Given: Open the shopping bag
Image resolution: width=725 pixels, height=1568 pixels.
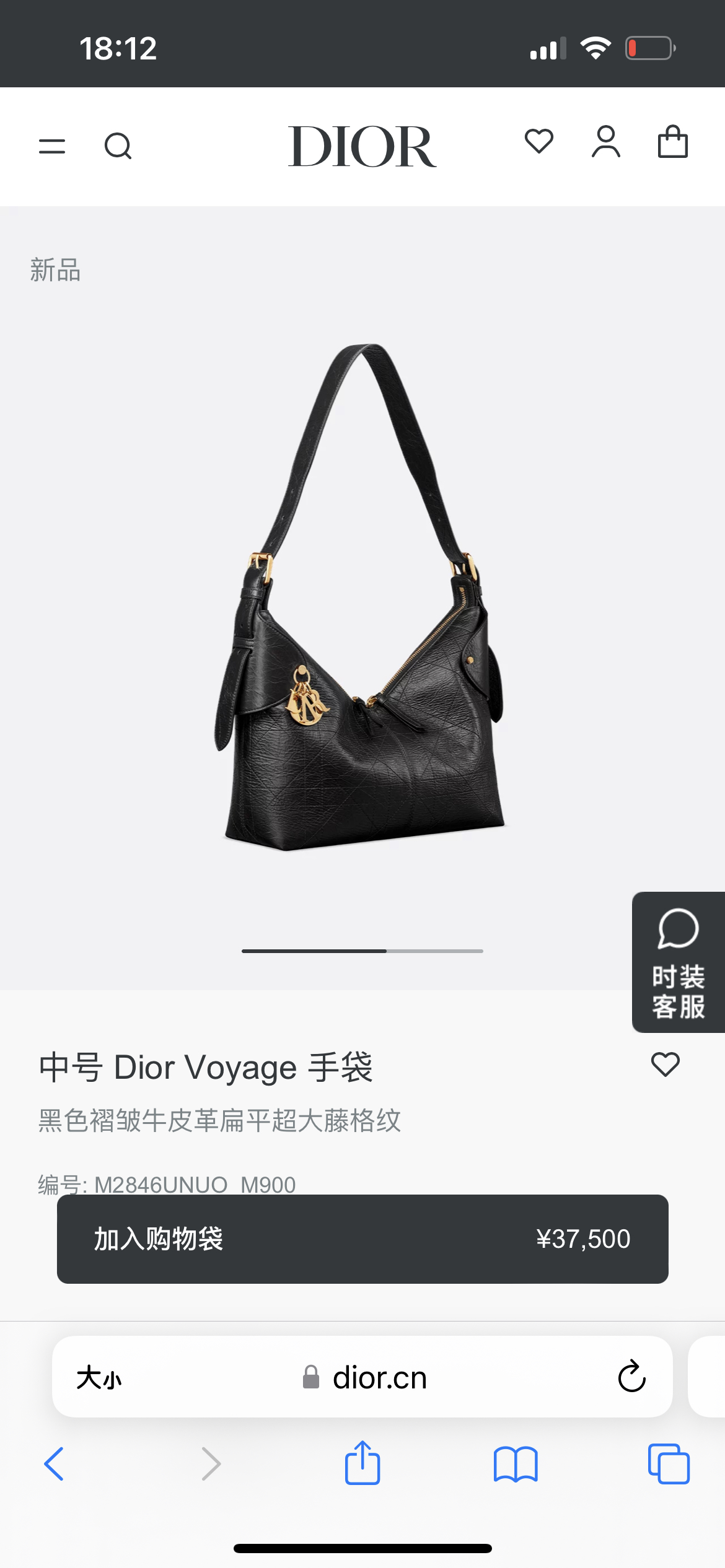Looking at the screenshot, I should pyautogui.click(x=672, y=142).
